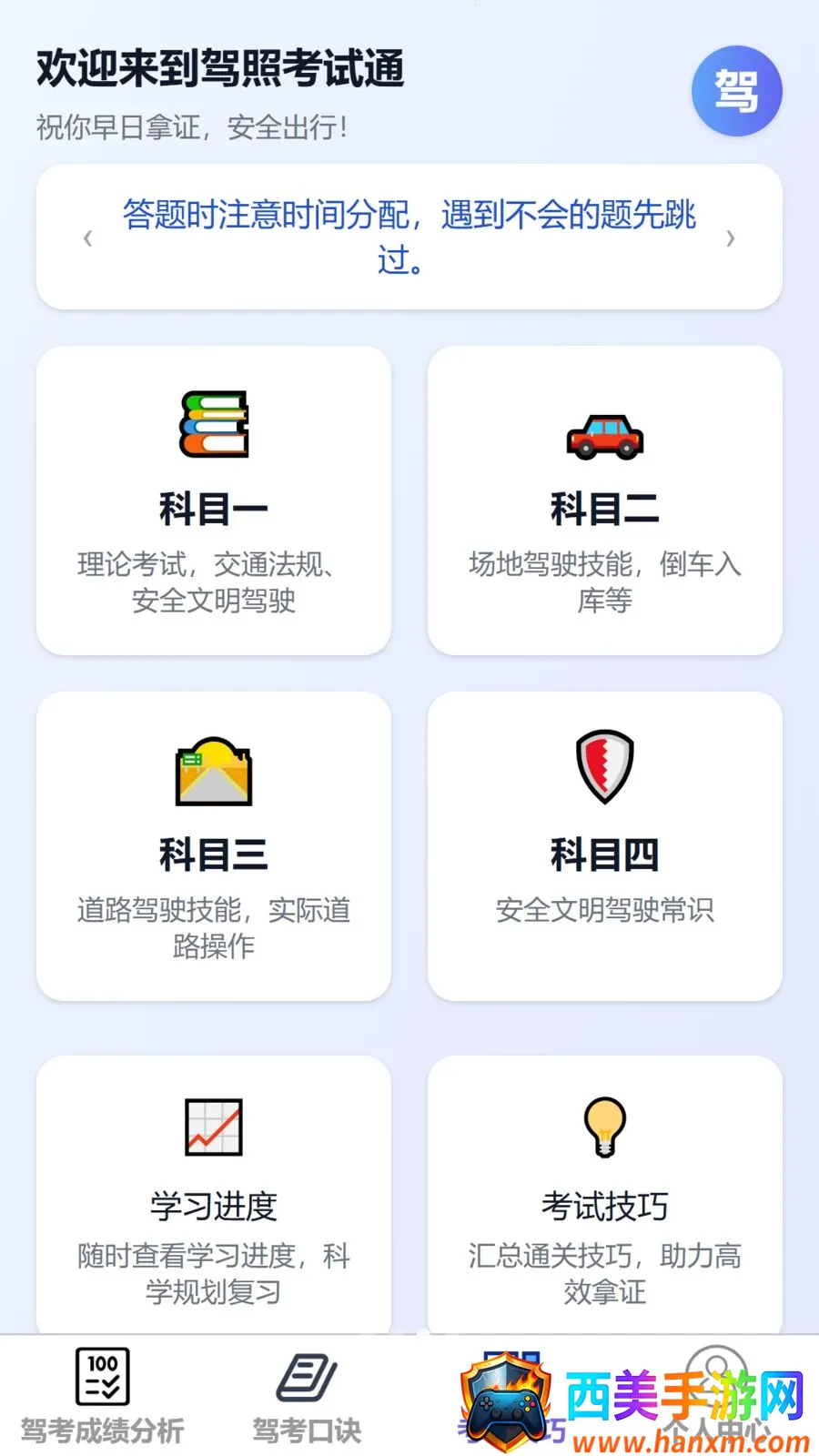This screenshot has width=819, height=1456.
Task: Open the 科目一 theory exam card
Action: pos(214,500)
